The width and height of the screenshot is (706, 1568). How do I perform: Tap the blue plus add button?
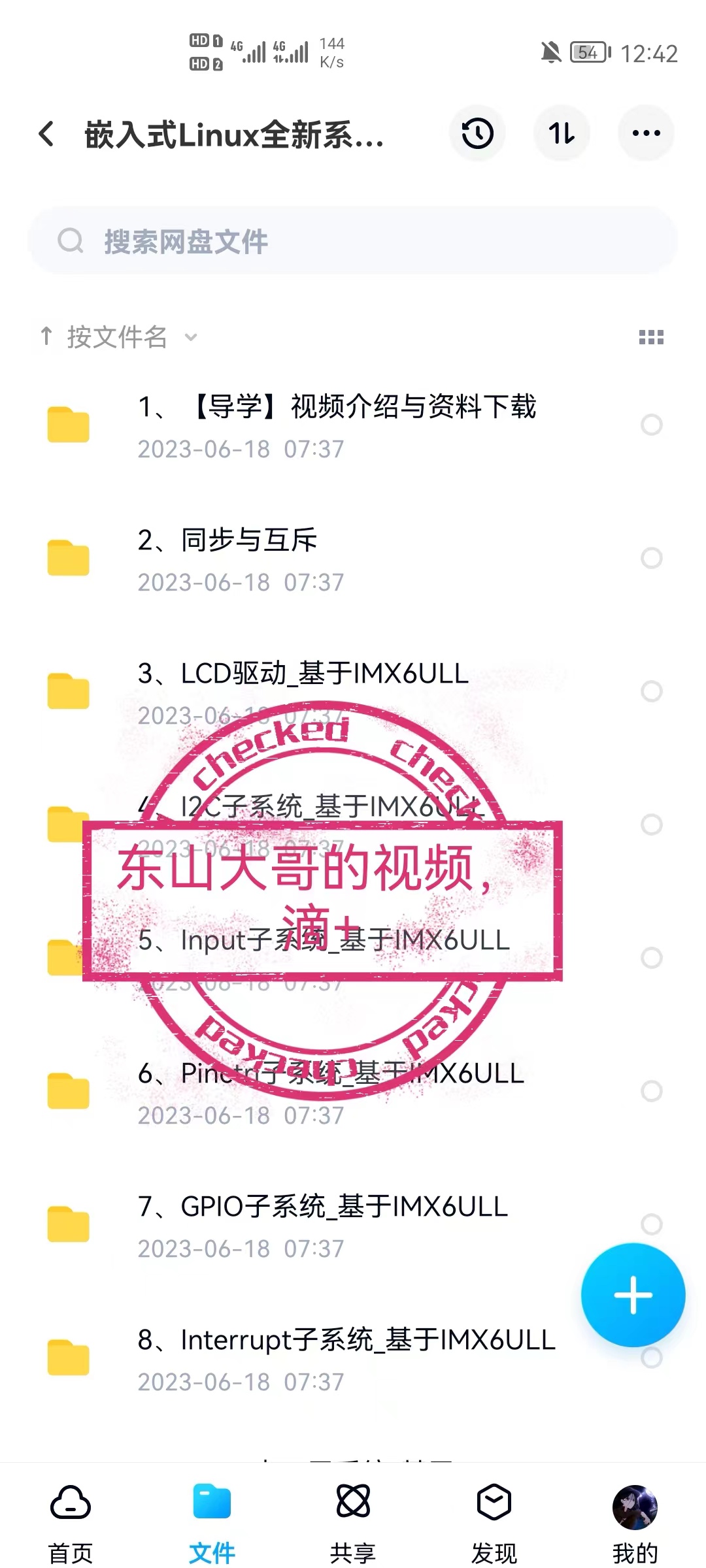(x=633, y=1295)
